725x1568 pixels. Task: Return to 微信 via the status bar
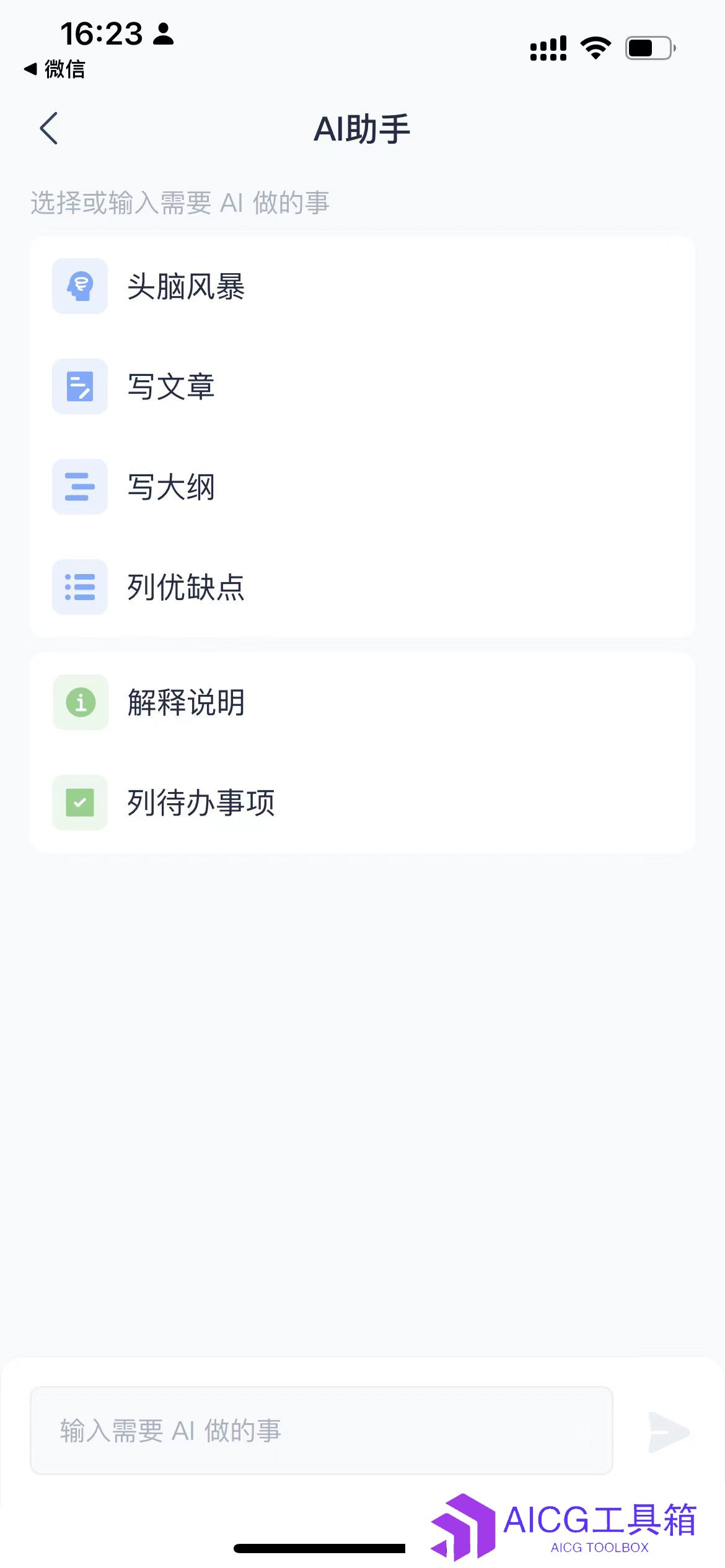tap(54, 69)
